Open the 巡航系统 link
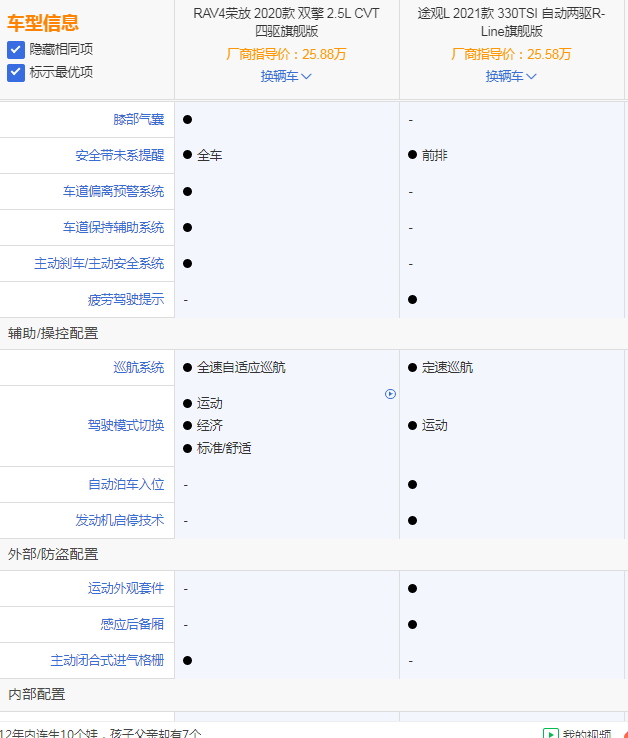628x738 pixels. point(138,368)
